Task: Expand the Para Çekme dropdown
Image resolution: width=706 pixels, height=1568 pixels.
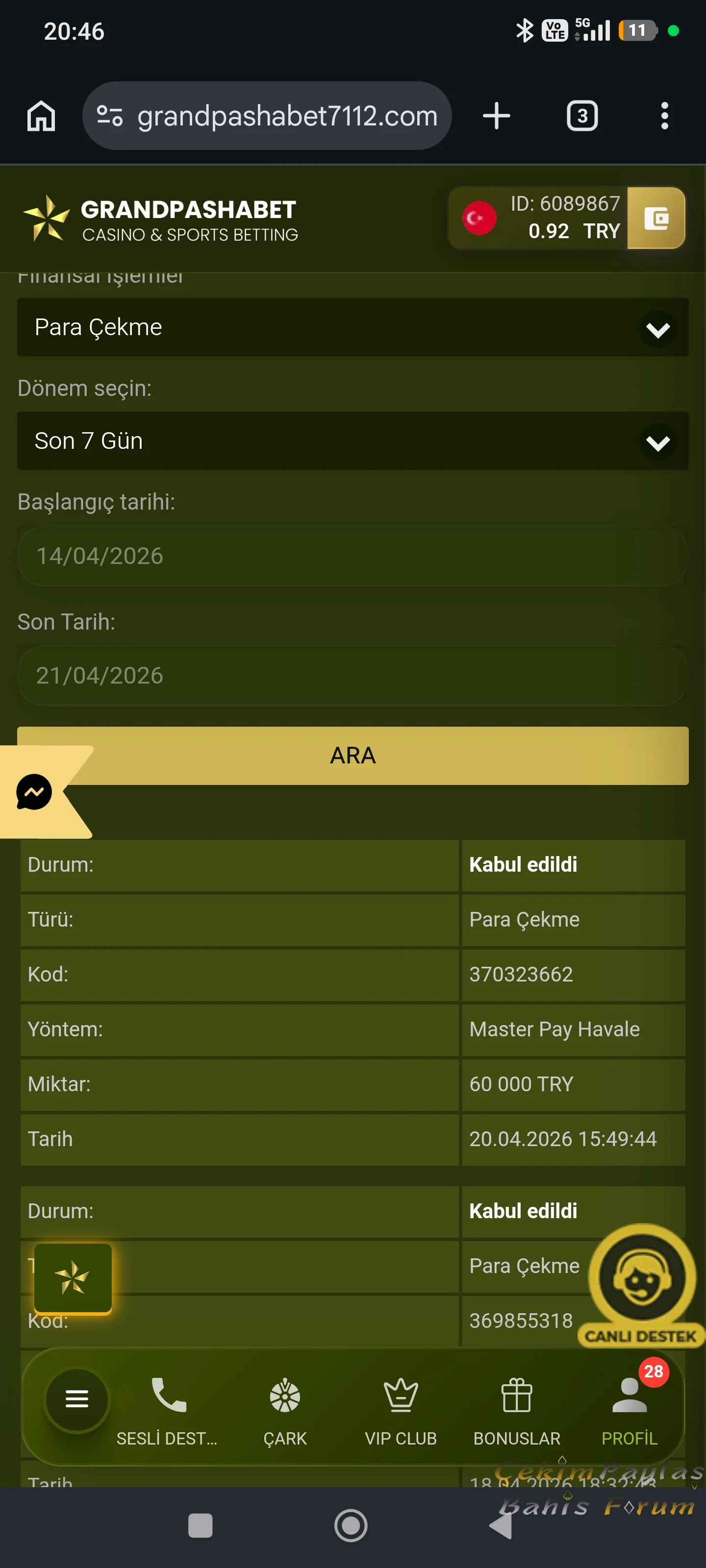Action: click(x=352, y=327)
